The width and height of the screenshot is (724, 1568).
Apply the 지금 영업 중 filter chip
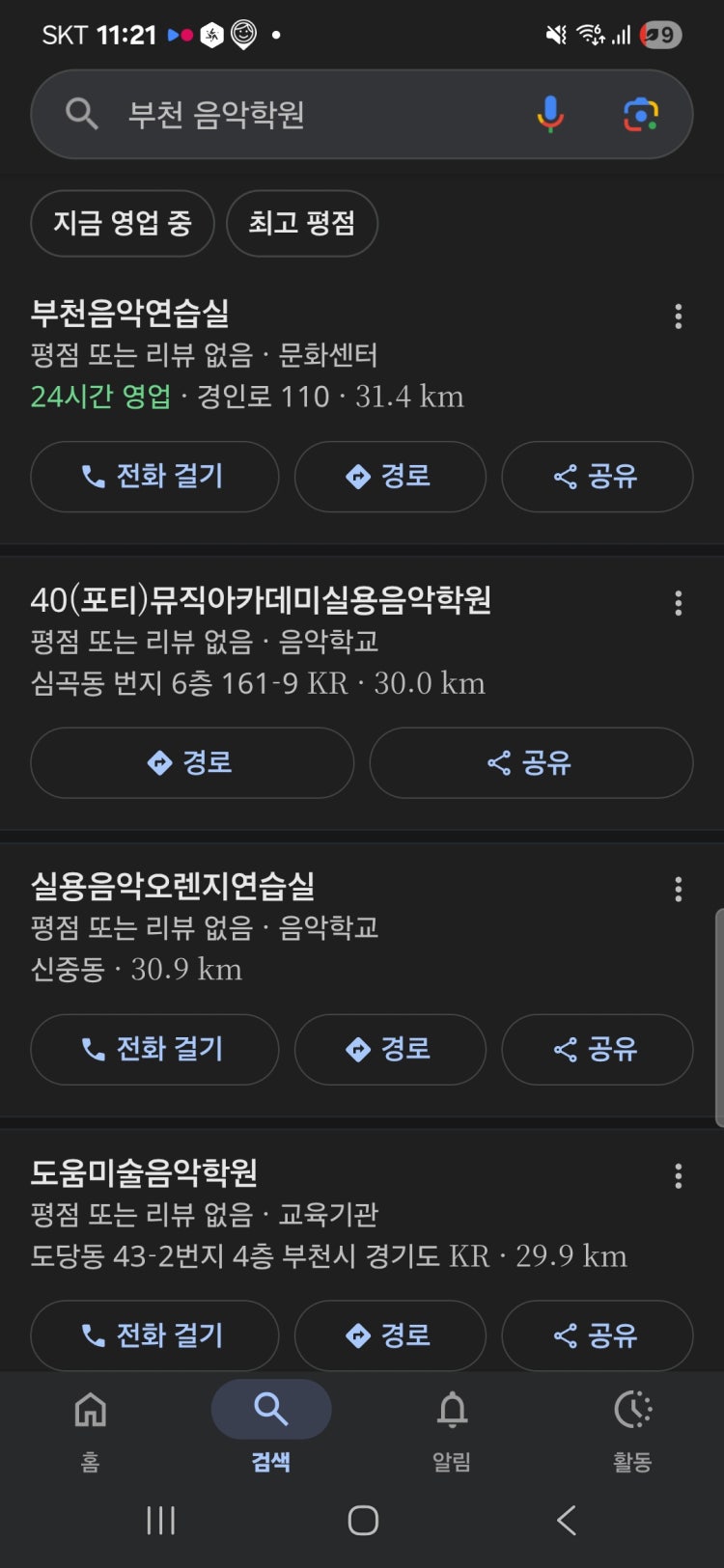[x=123, y=224]
